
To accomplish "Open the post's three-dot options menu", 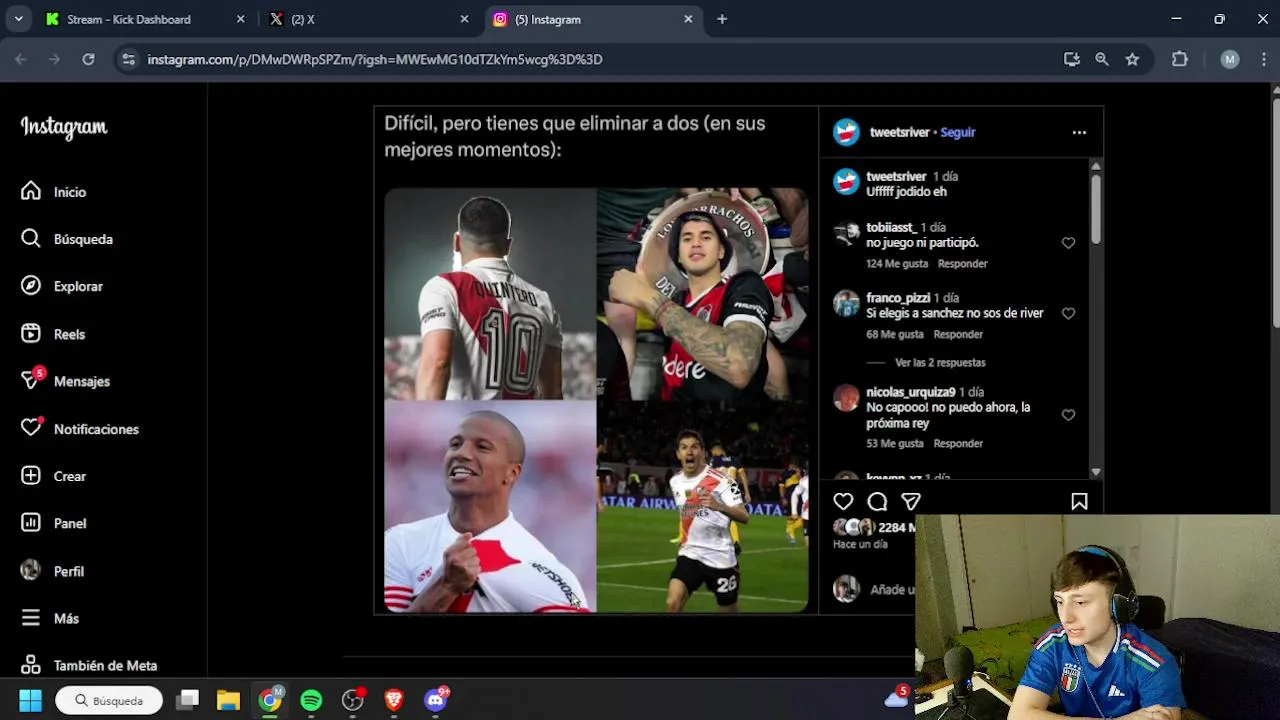I will (1079, 132).
